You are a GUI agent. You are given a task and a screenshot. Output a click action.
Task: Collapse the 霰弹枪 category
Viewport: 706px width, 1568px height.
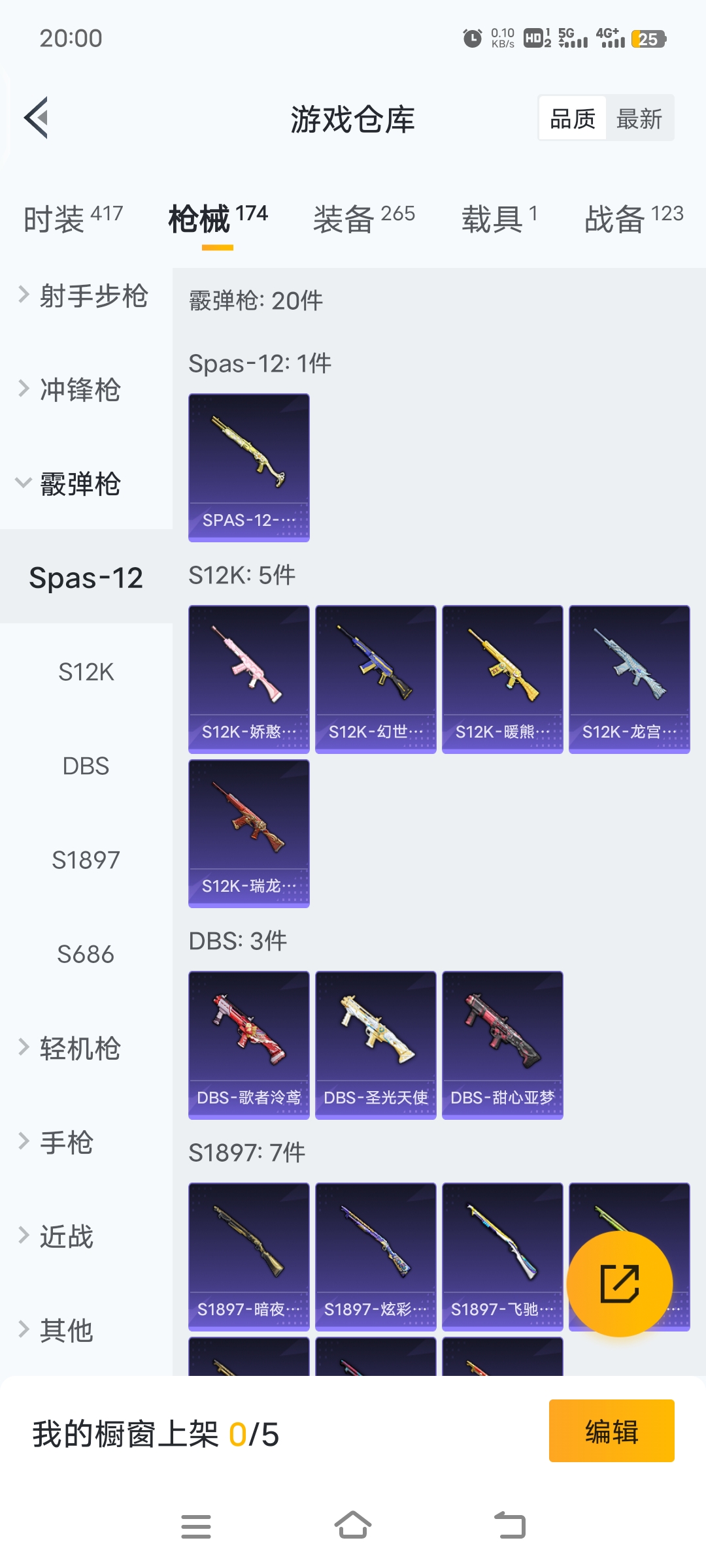coord(72,484)
